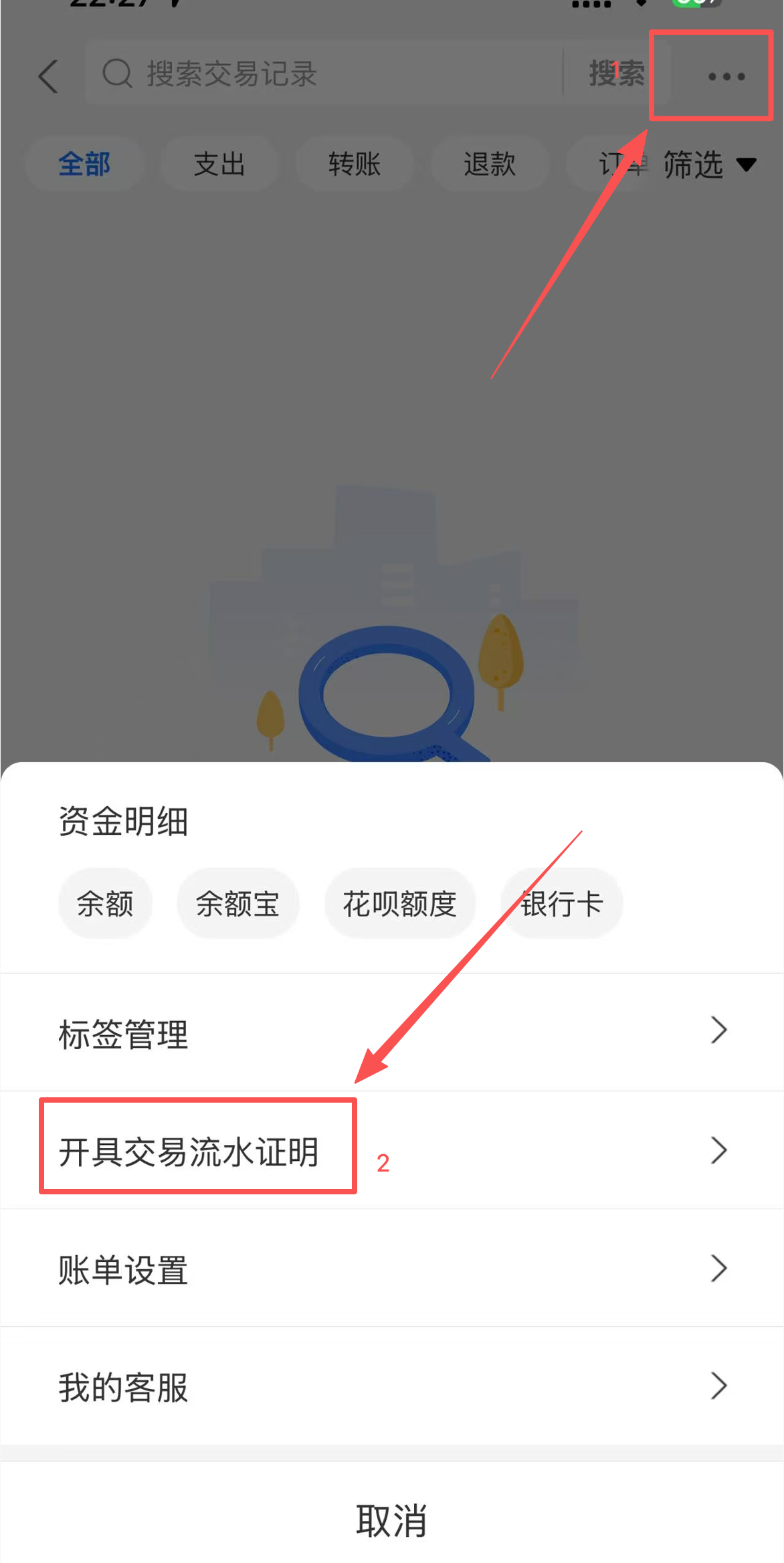
Task: Switch to the 全部 tab
Action: pyautogui.click(x=84, y=164)
